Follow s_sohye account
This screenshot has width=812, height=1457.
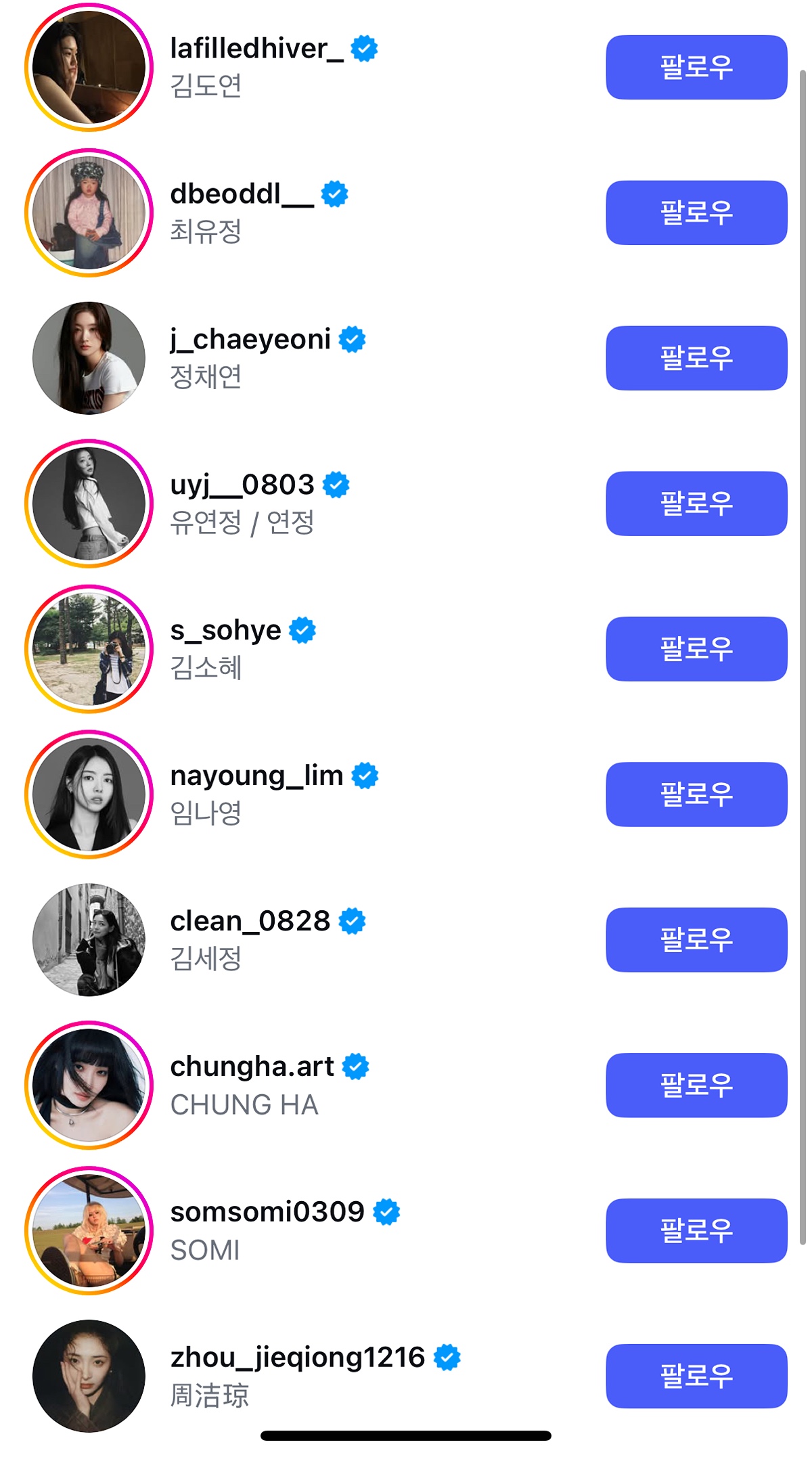pos(696,649)
